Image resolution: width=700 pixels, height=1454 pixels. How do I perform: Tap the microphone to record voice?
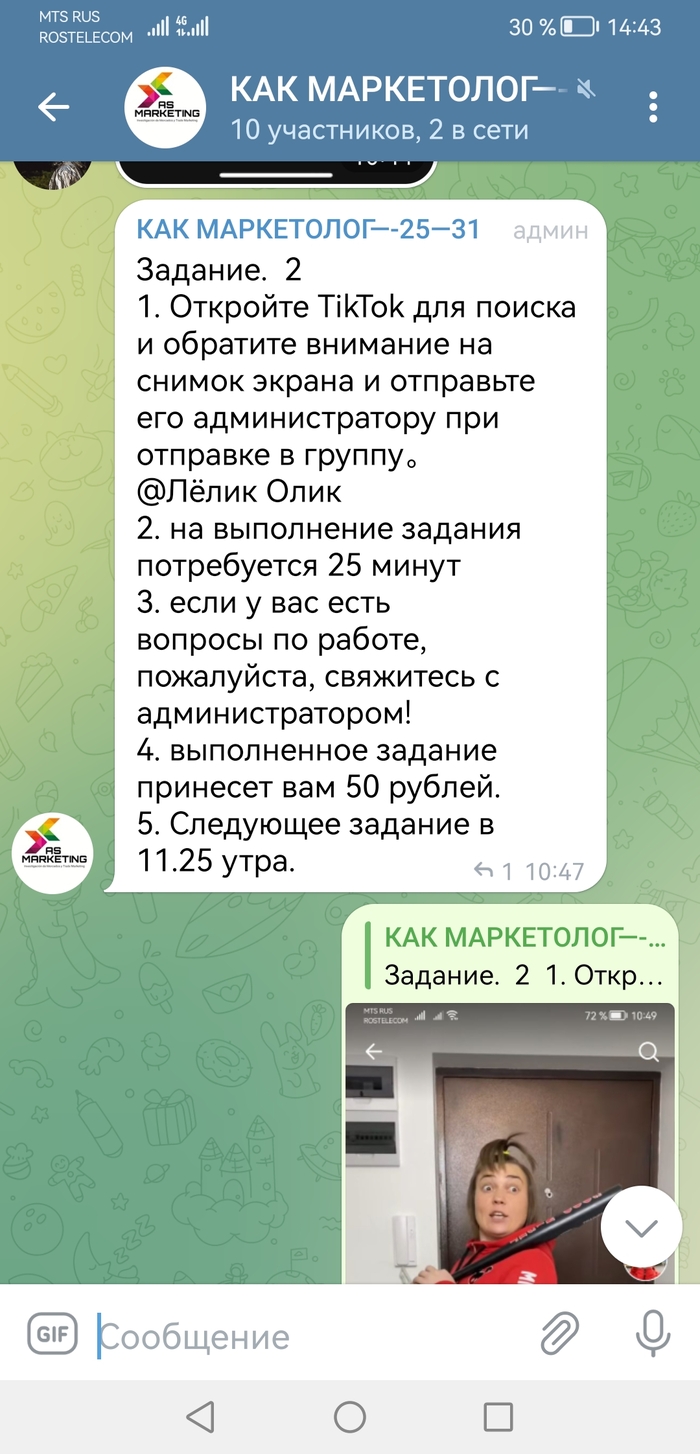tap(654, 1334)
